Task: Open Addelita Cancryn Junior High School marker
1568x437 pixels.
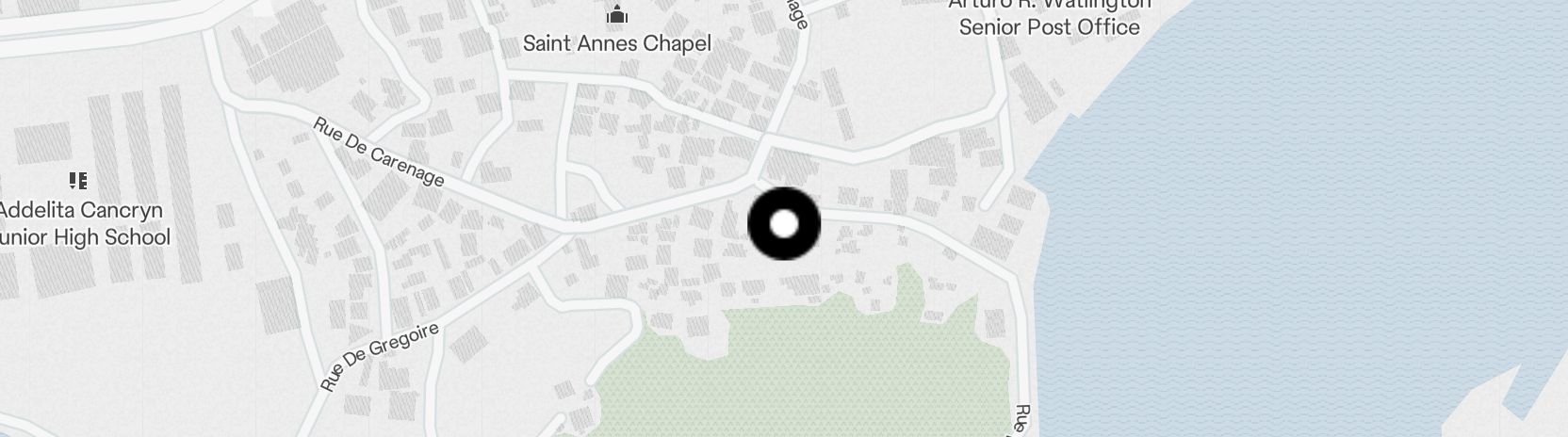Action: click(x=78, y=180)
